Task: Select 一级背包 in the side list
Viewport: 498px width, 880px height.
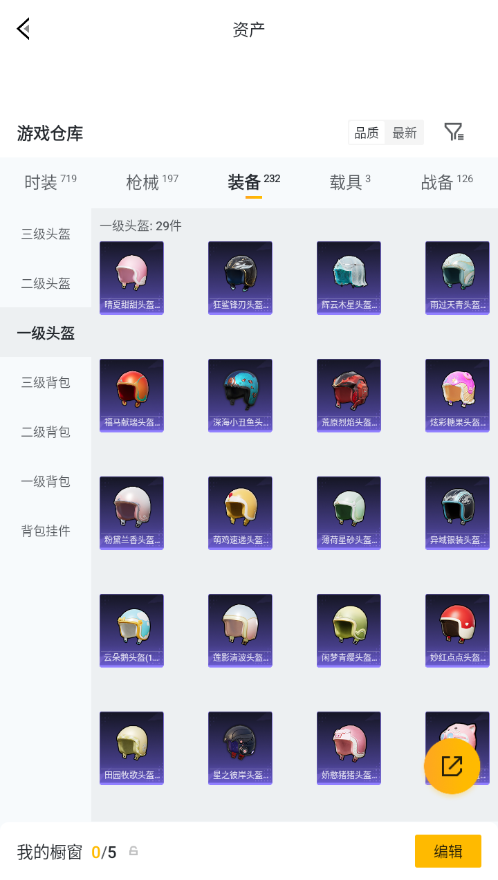Action: point(45,481)
